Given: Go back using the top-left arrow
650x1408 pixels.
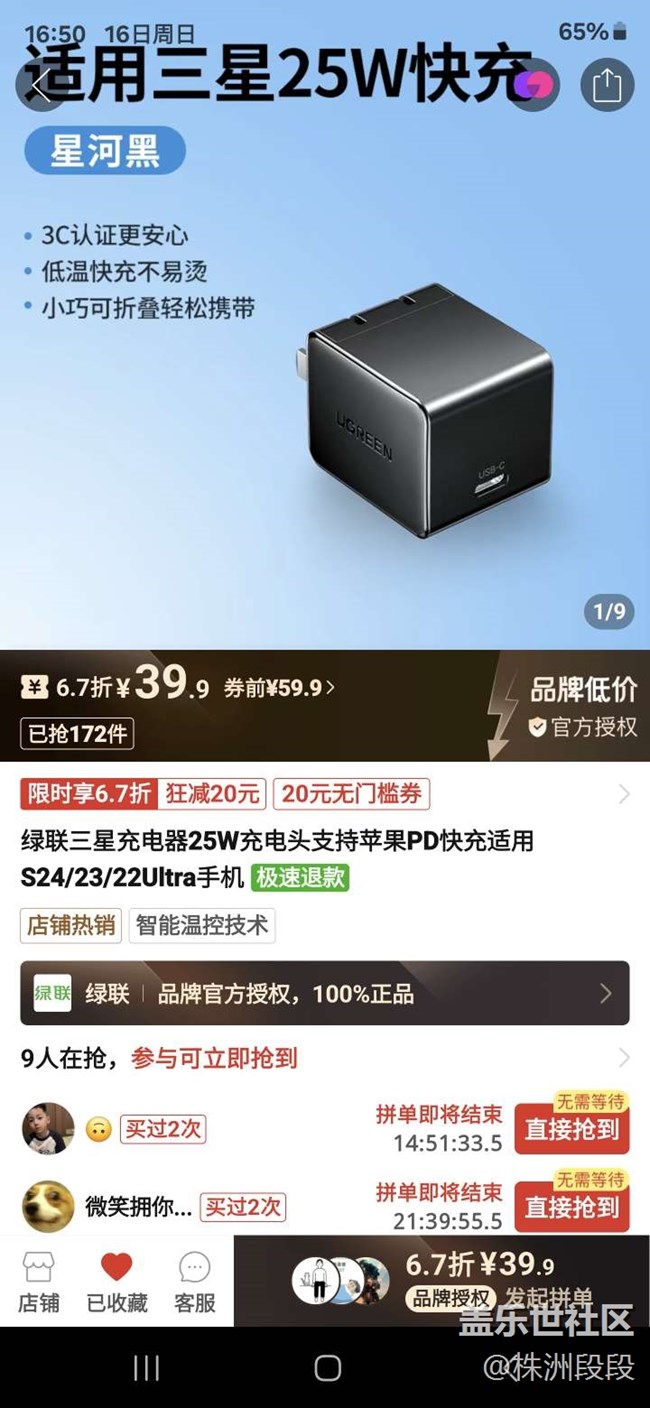Looking at the screenshot, I should (x=40, y=86).
